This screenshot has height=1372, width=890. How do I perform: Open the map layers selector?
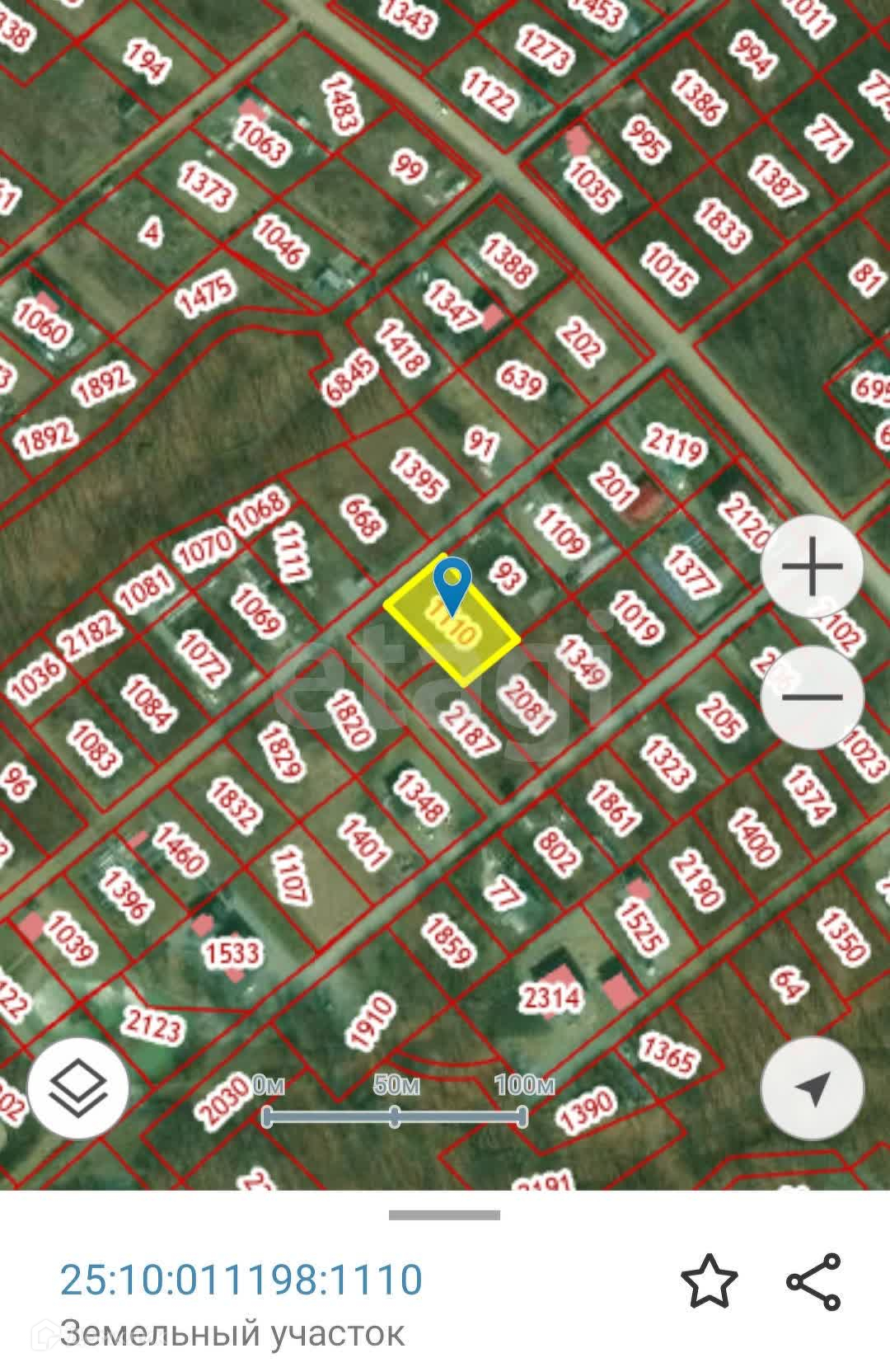pyautogui.click(x=78, y=1088)
